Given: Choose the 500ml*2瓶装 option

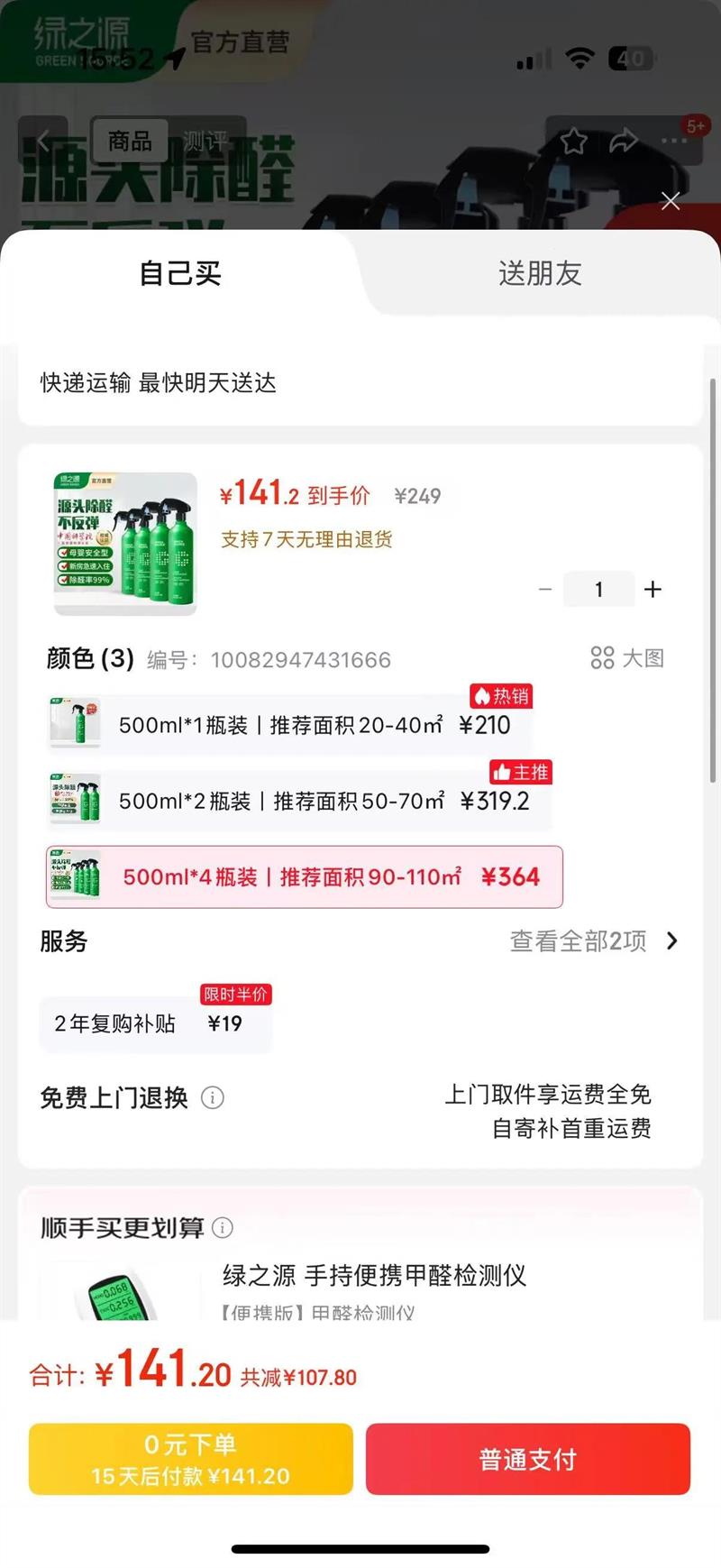Looking at the screenshot, I should click(299, 801).
